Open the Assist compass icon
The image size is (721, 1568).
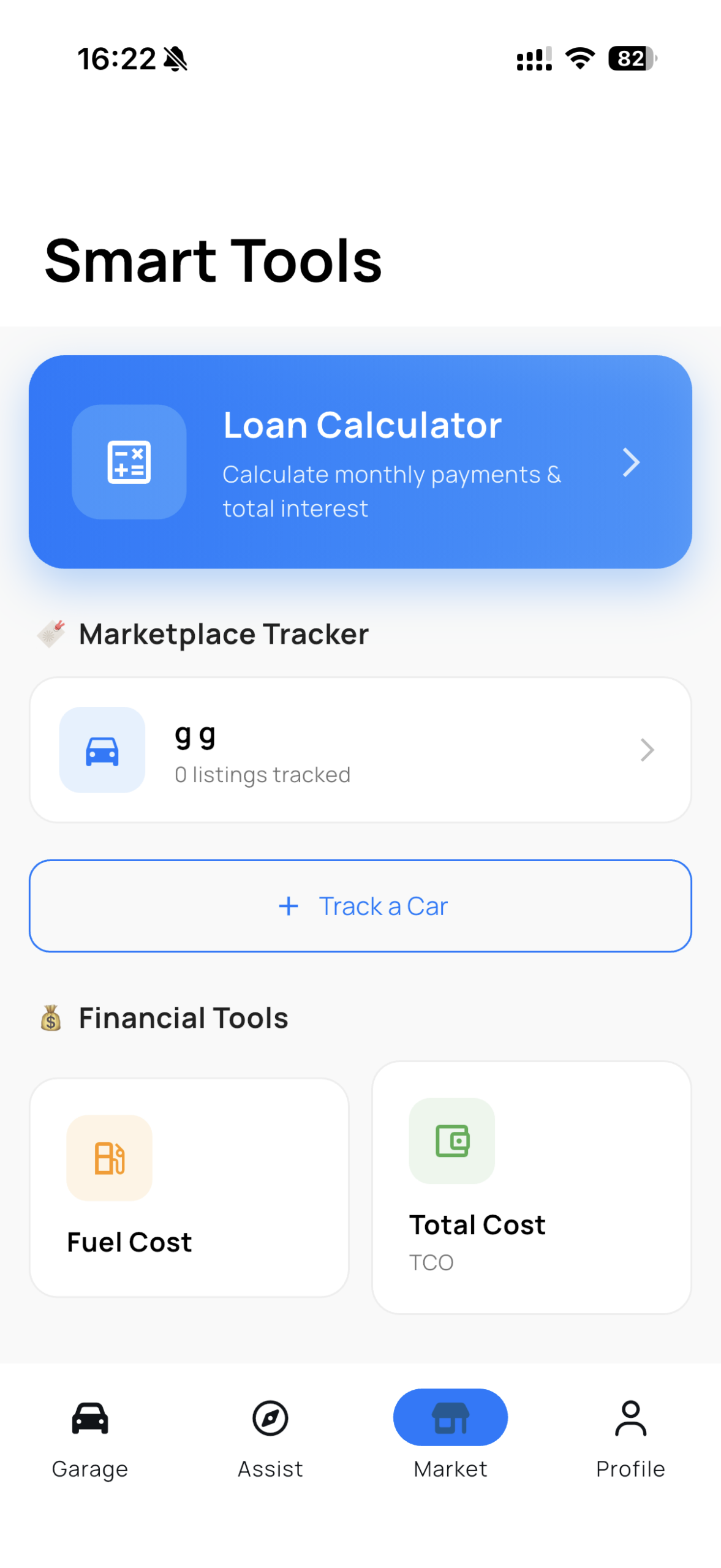270,1417
